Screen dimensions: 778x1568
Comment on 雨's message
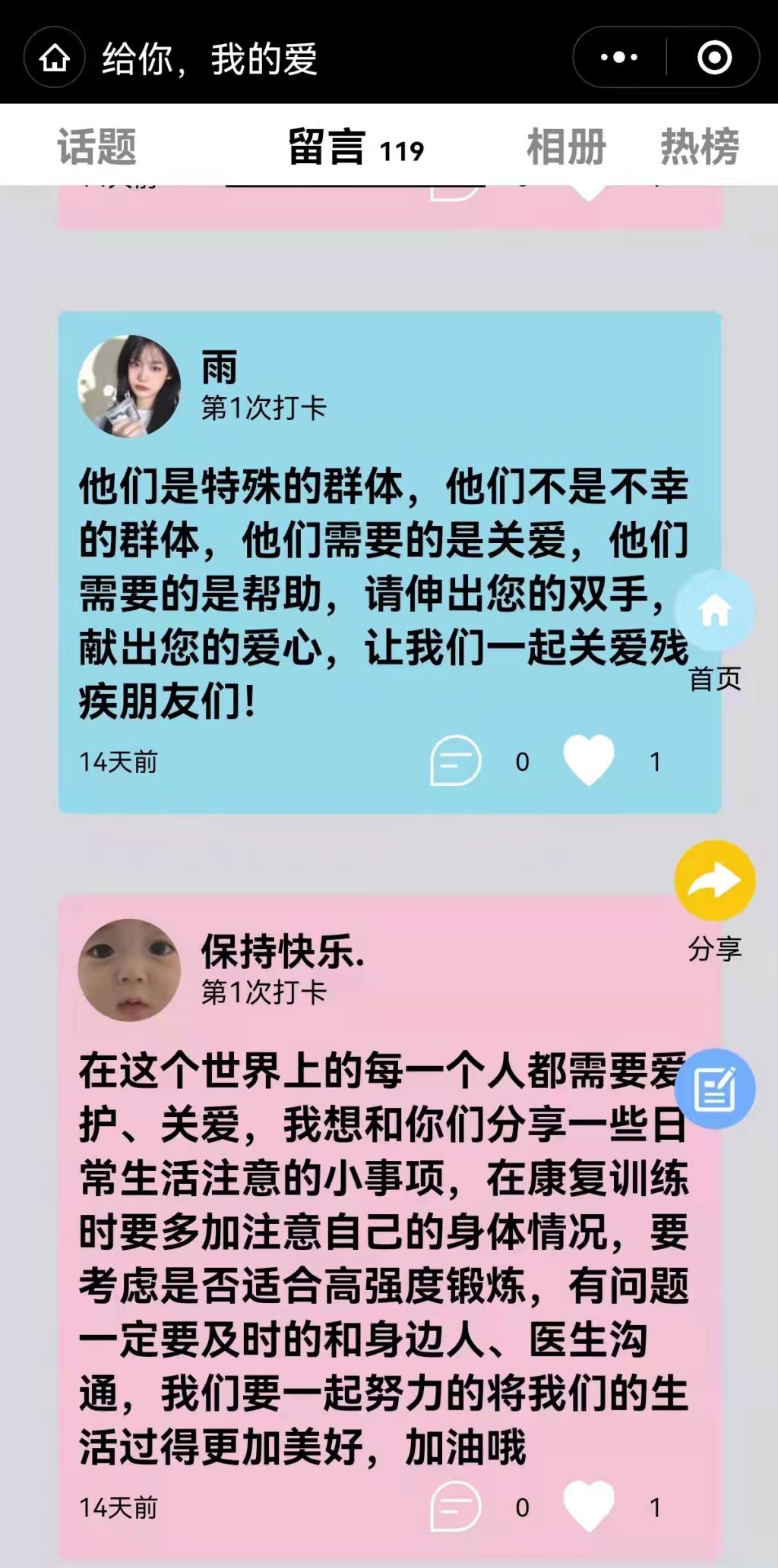[x=456, y=760]
